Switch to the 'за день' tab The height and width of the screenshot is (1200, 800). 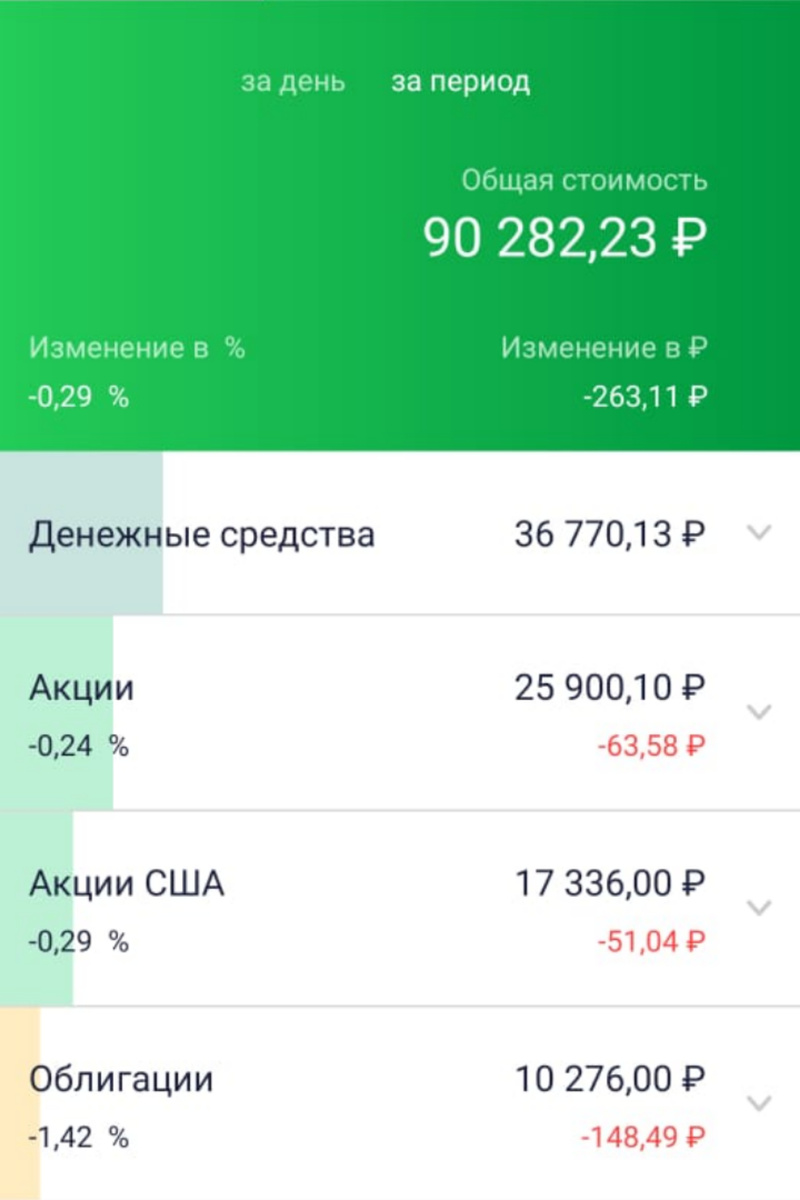pos(293,82)
